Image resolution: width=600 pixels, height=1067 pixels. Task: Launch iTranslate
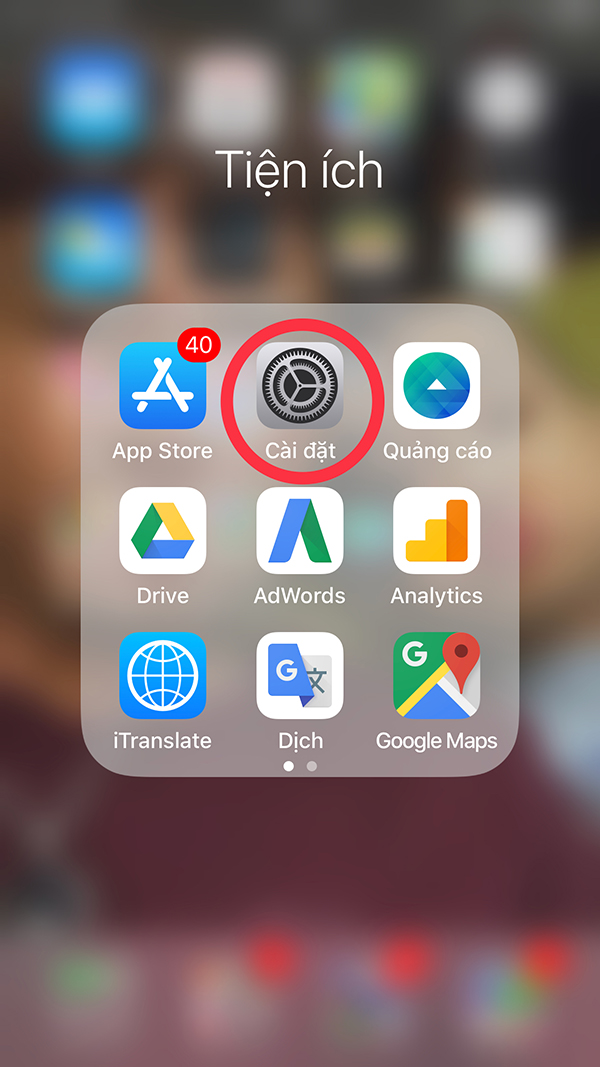(x=162, y=675)
